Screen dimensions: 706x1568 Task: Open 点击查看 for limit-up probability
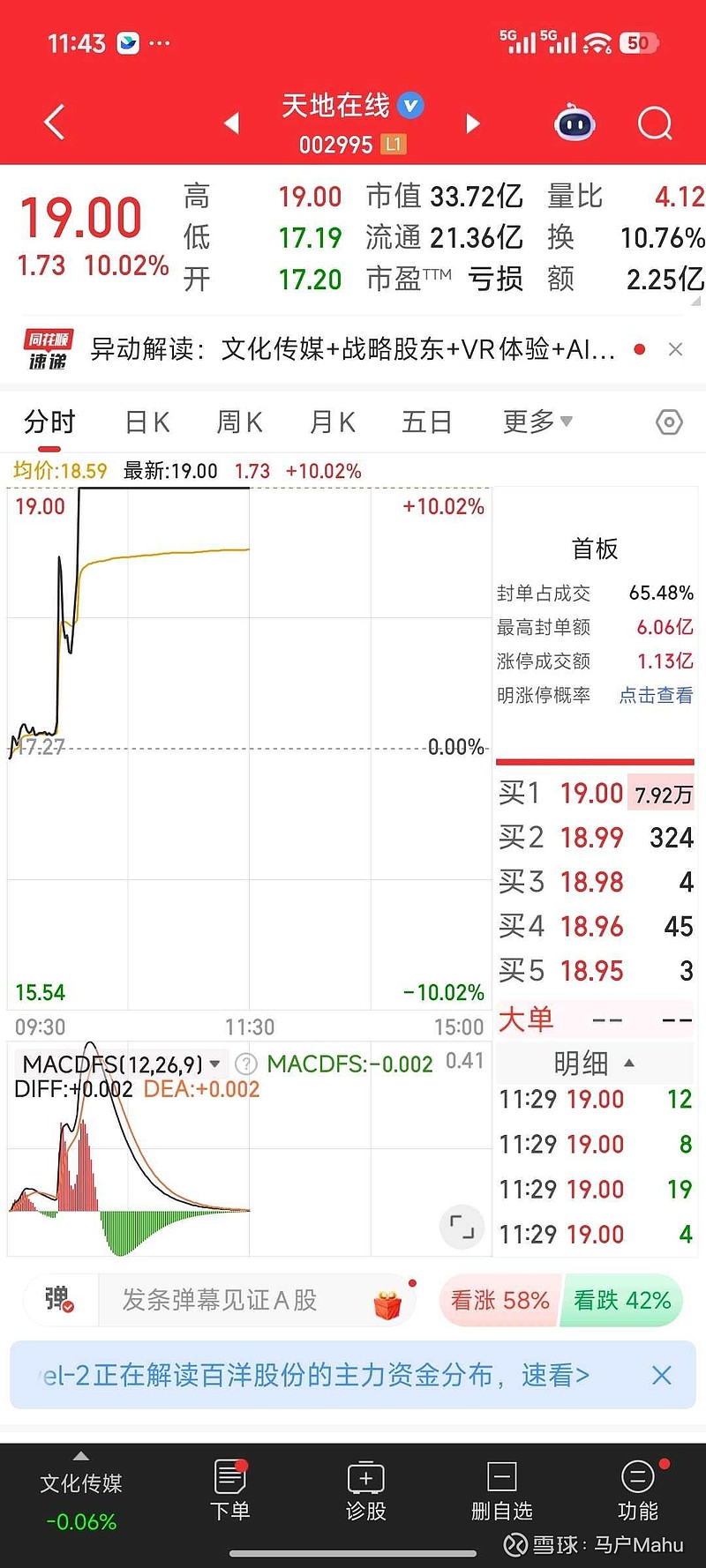click(x=655, y=695)
